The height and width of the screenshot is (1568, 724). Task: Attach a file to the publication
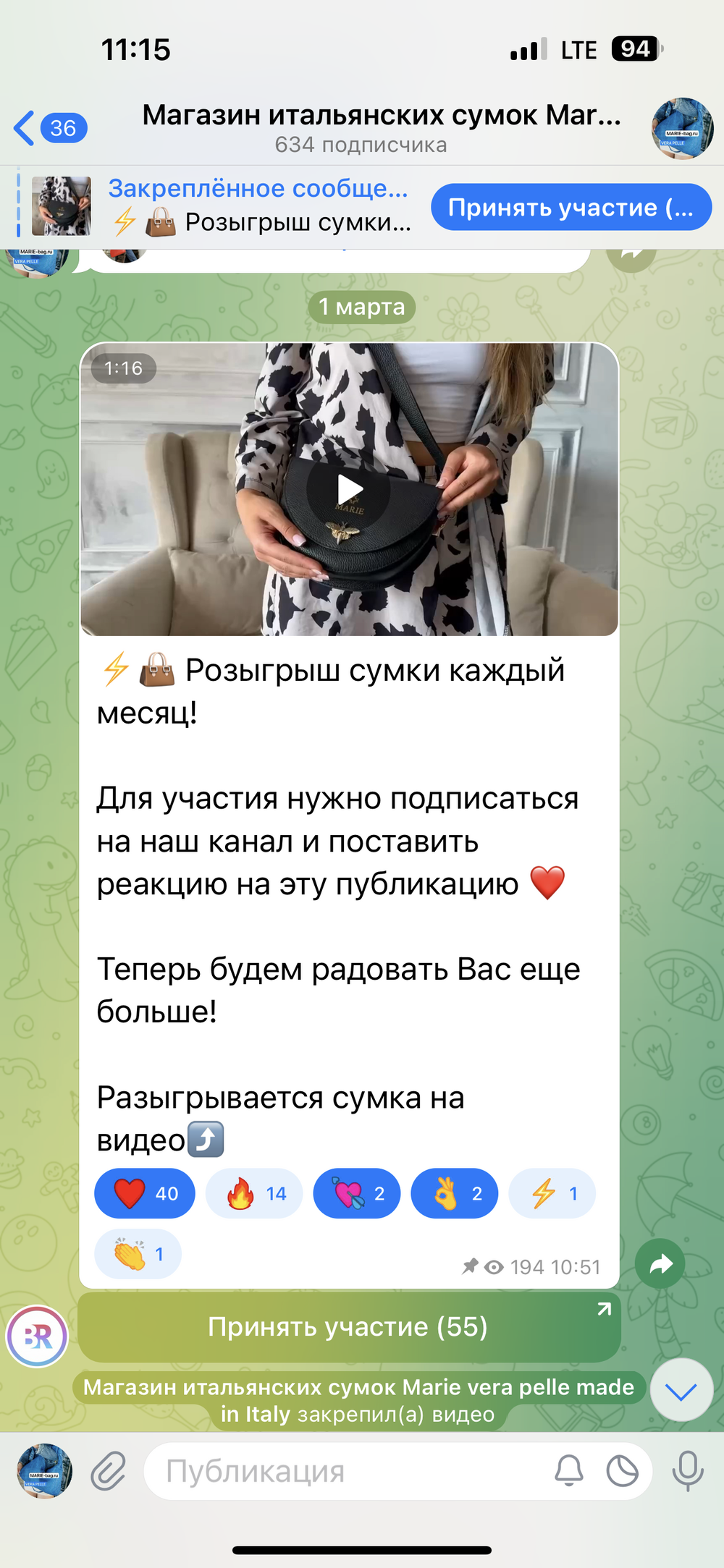coord(109,1471)
